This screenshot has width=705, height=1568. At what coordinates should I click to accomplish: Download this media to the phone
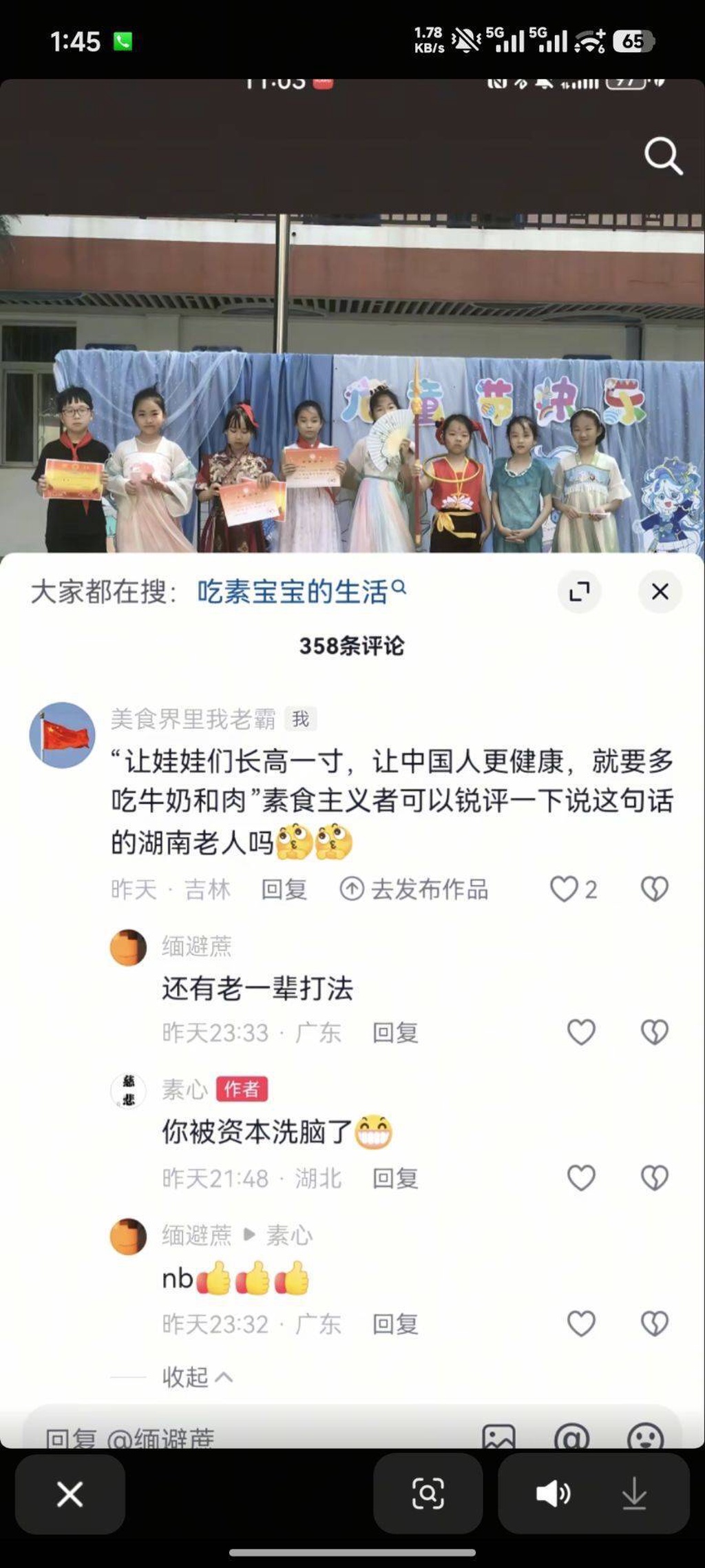(633, 1494)
